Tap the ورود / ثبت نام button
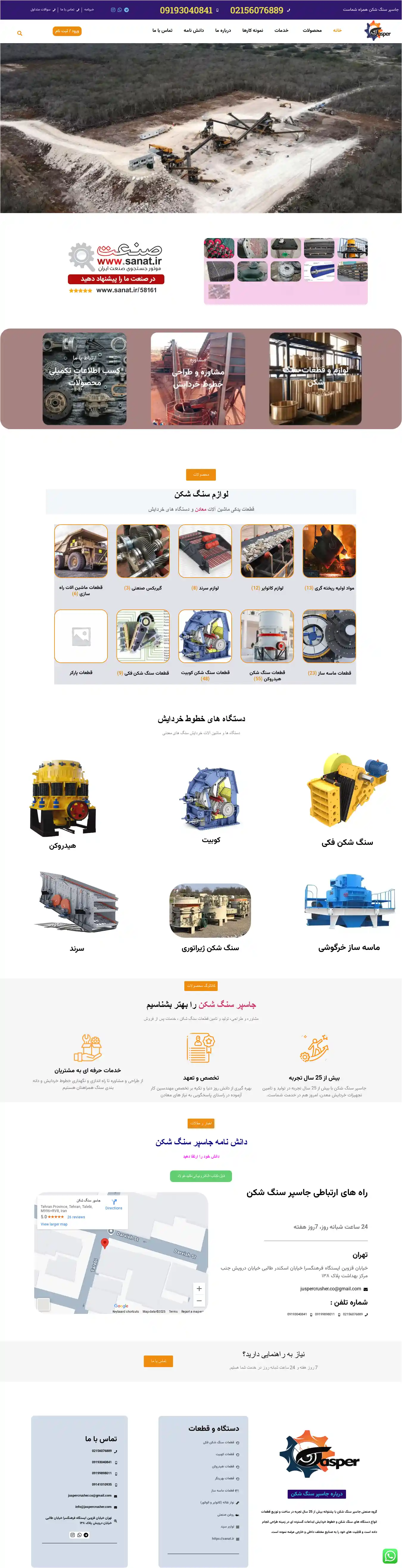This screenshot has height=1568, width=402. (x=67, y=31)
